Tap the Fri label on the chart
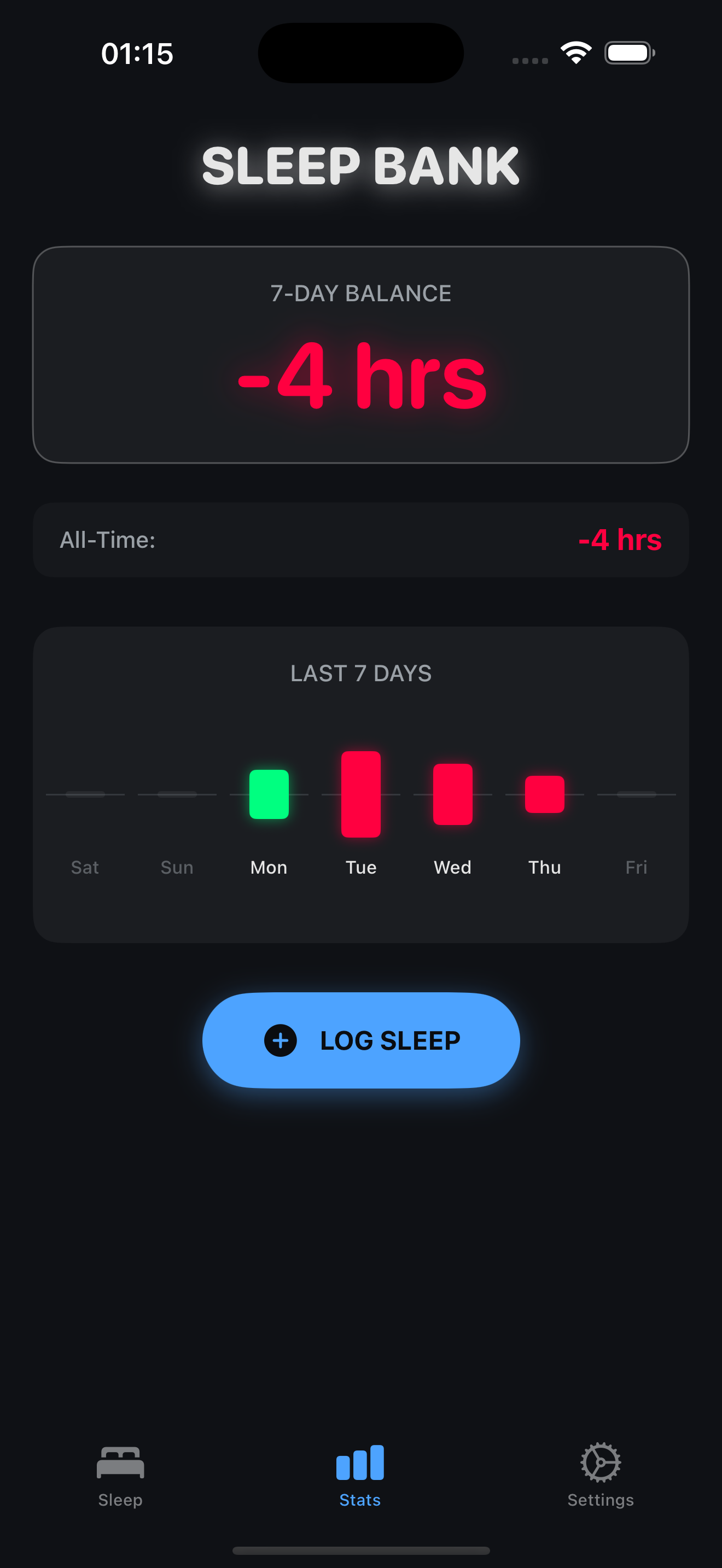 (636, 867)
